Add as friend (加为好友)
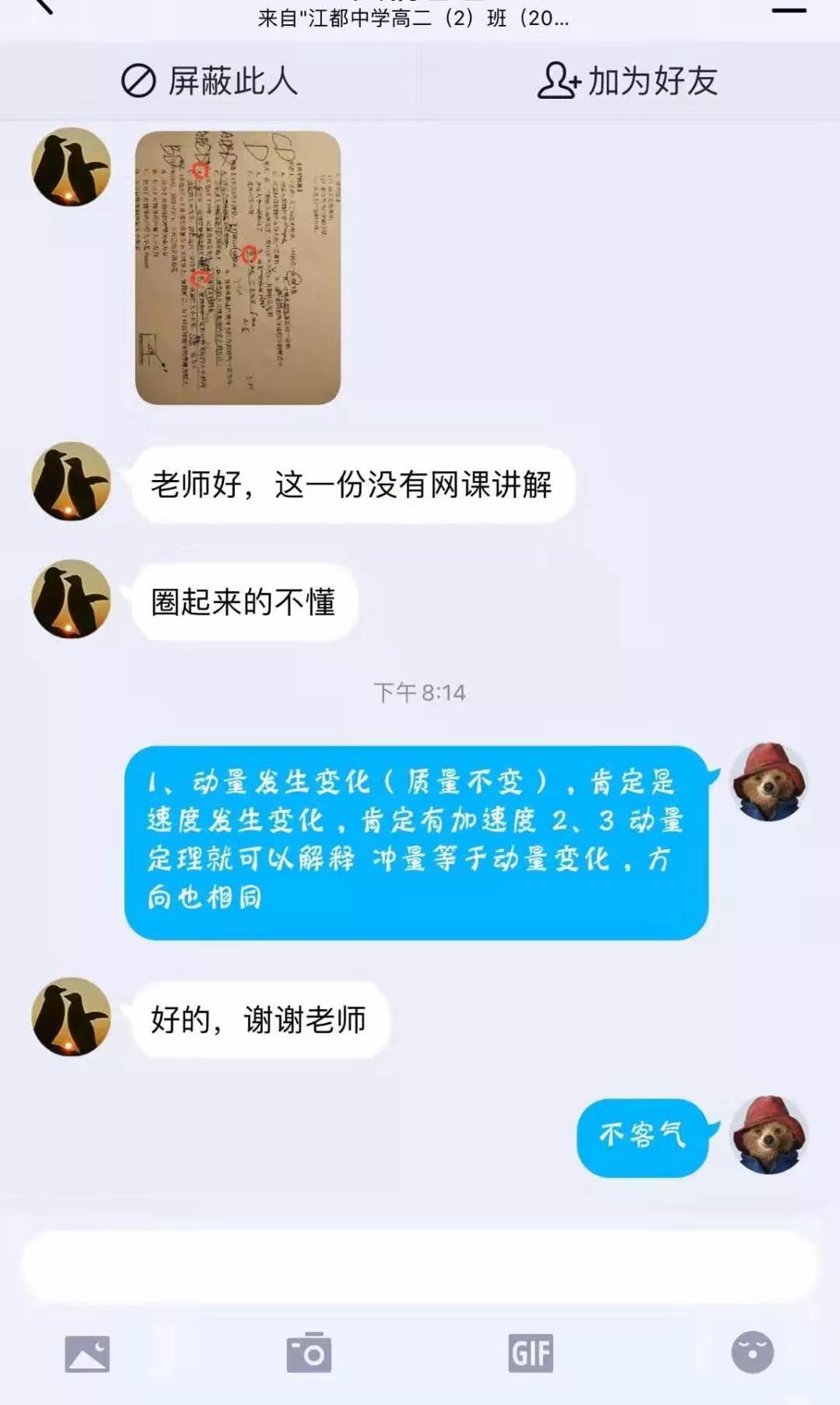 (628, 81)
